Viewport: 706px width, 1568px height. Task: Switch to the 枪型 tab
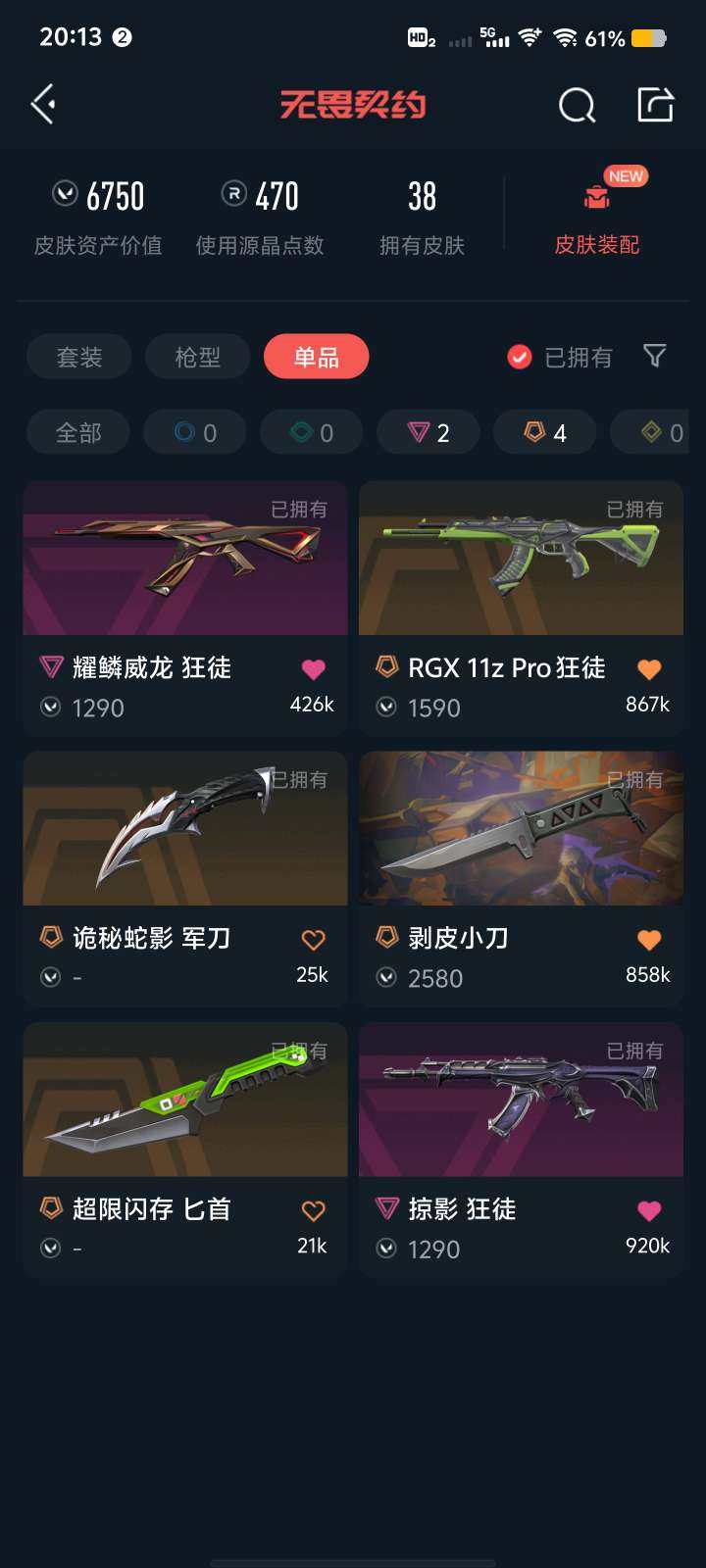197,357
